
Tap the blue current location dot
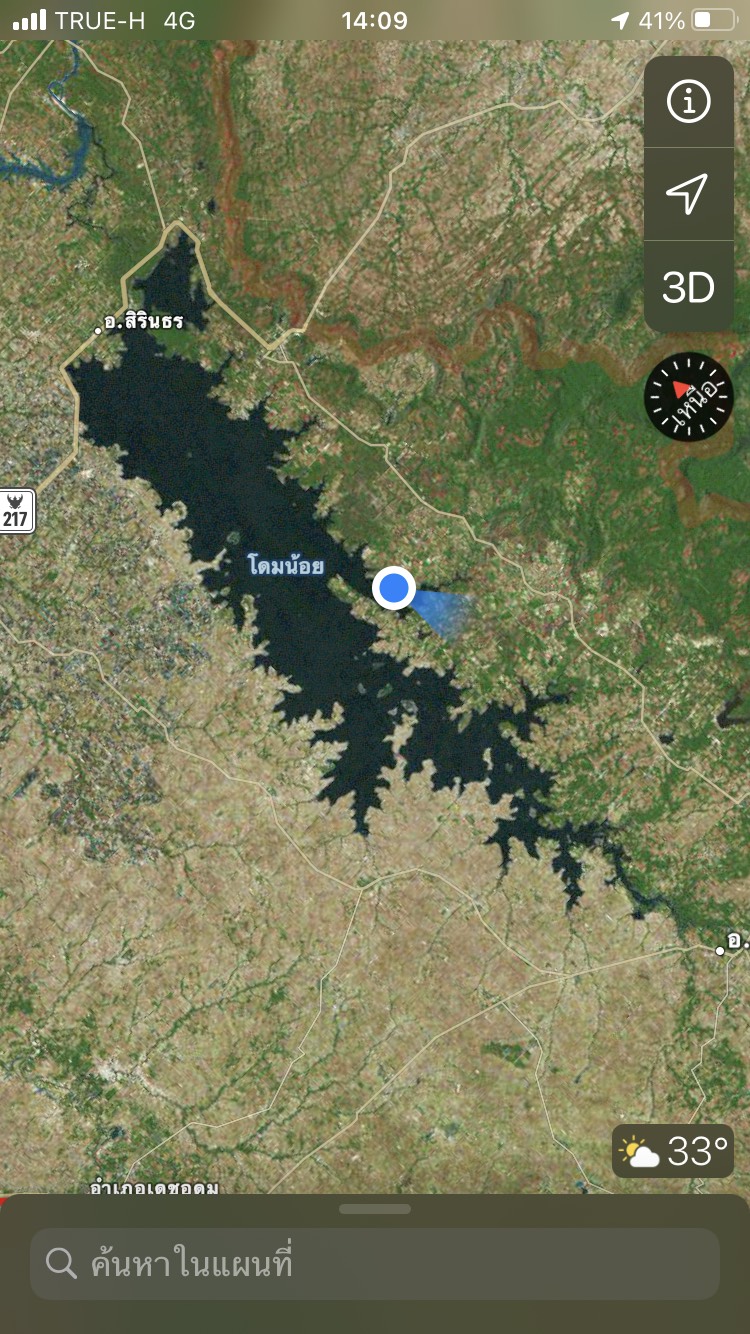click(394, 588)
